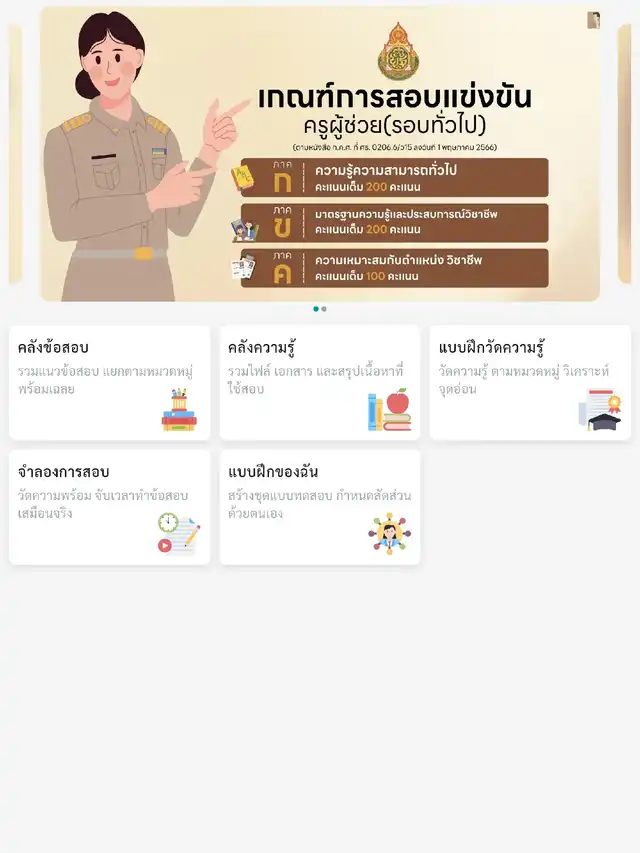
Task: Open the profile picture at top right
Action: [x=593, y=20]
